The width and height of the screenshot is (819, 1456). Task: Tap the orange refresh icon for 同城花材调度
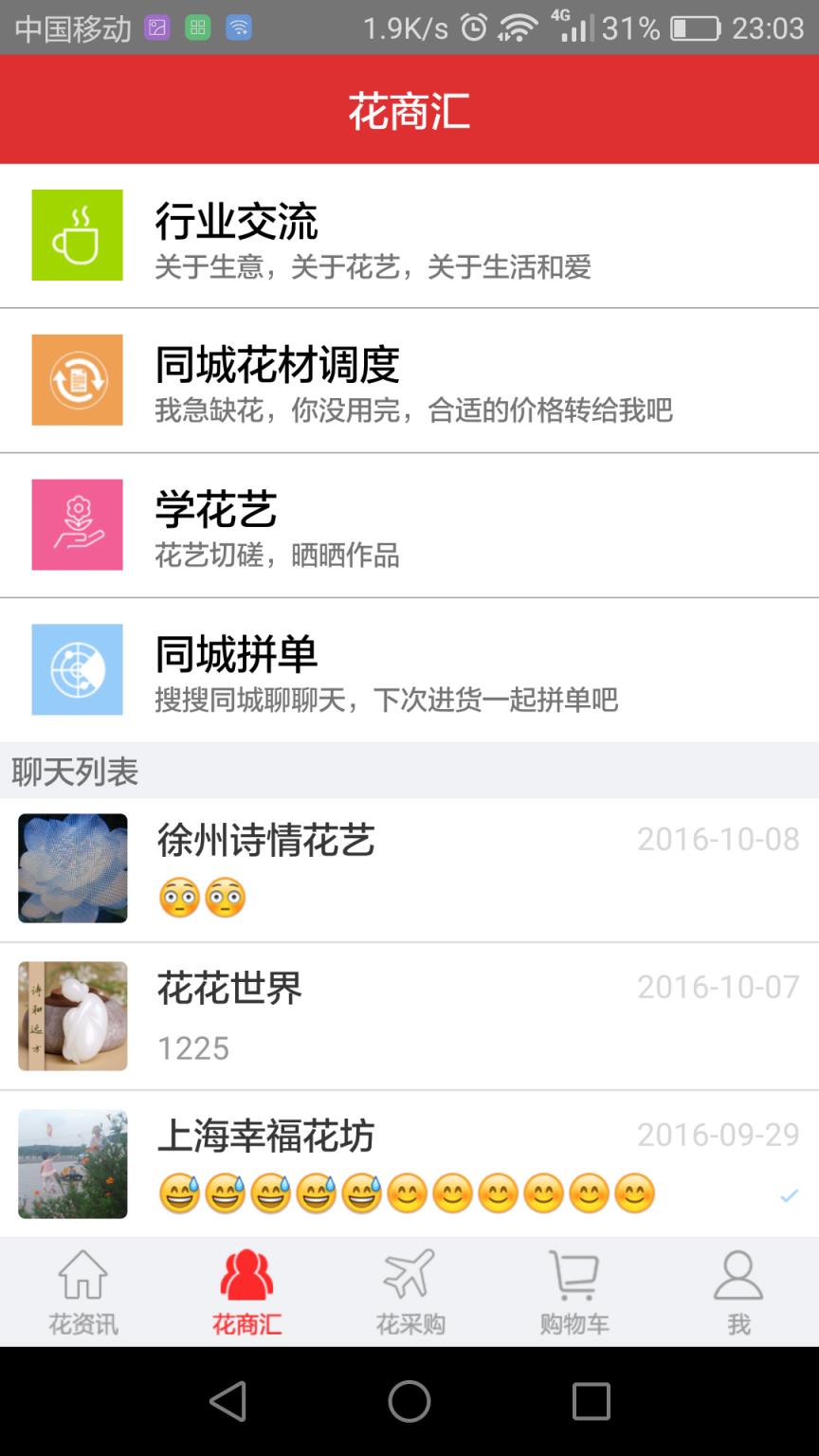point(77,379)
